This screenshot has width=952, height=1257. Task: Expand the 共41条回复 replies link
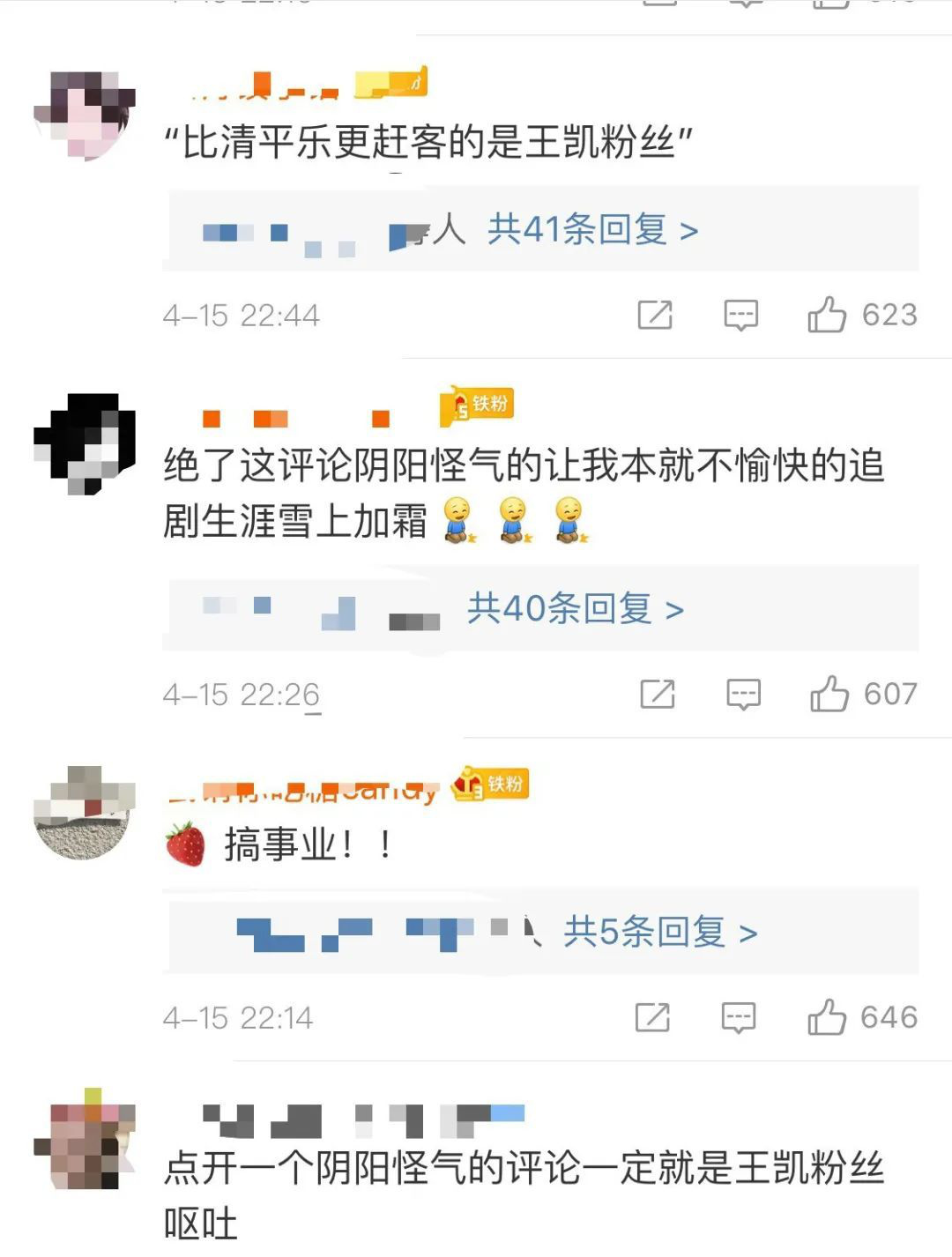(591, 230)
